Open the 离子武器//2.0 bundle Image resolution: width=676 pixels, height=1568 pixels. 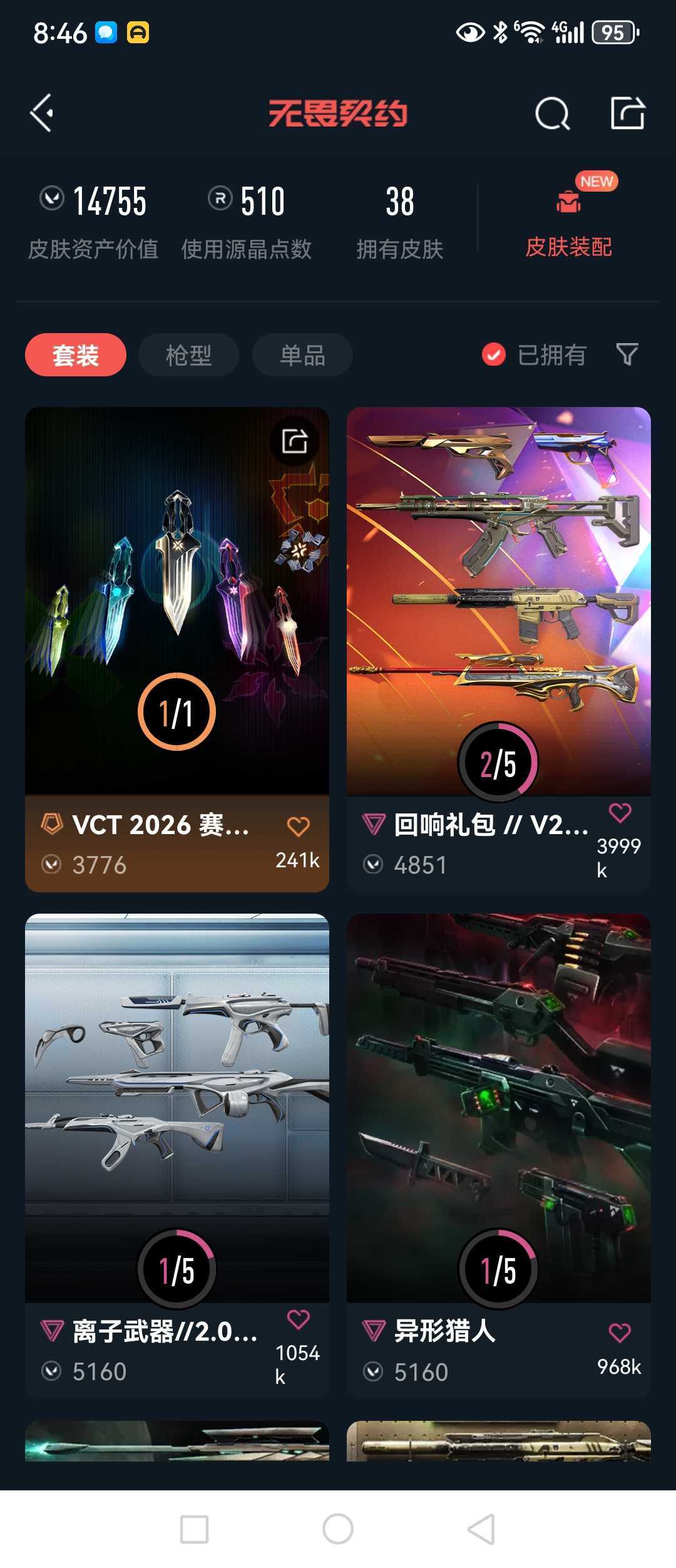[177, 1108]
